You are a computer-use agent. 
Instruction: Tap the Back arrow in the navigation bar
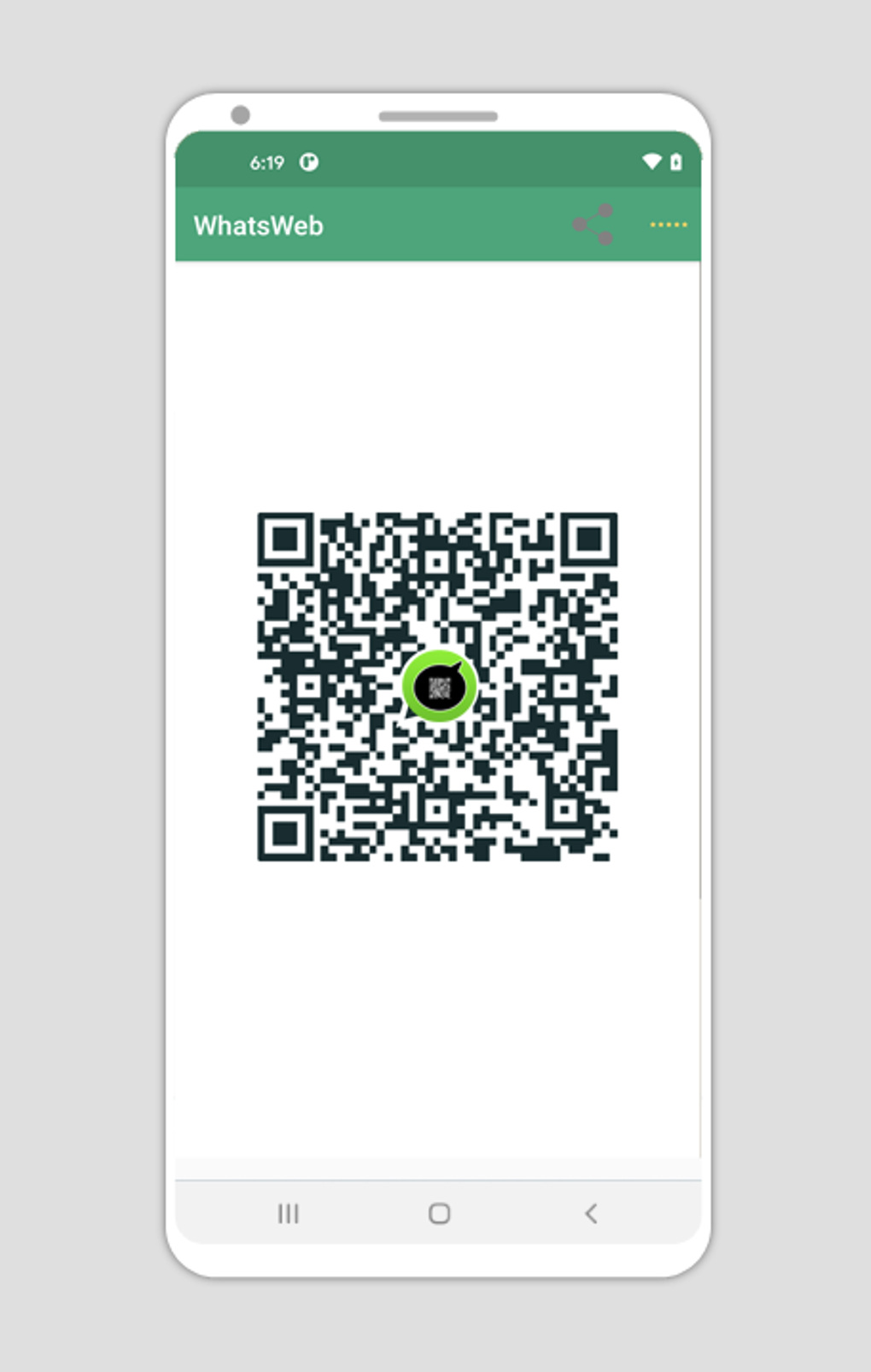[x=591, y=1213]
